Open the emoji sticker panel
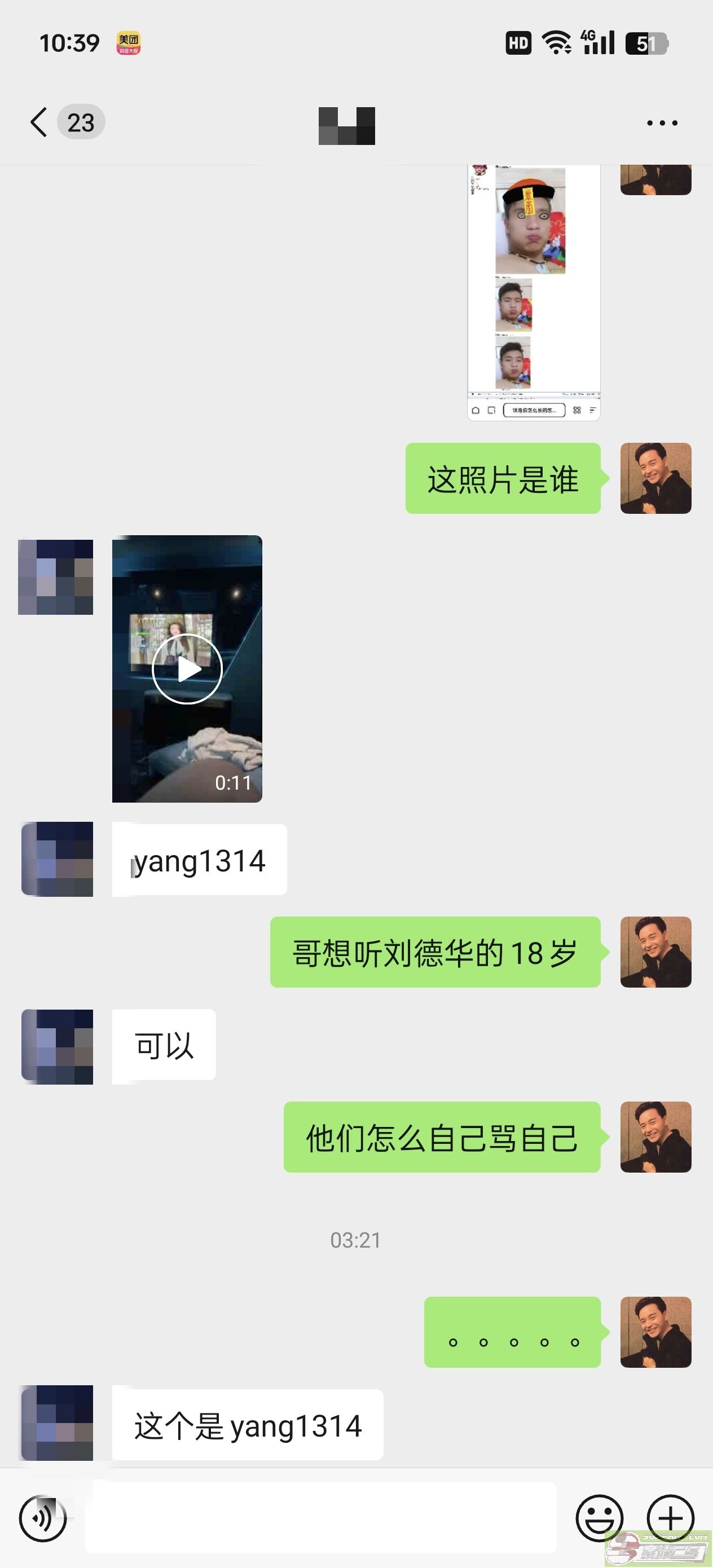The image size is (713, 1568). tap(599, 1519)
